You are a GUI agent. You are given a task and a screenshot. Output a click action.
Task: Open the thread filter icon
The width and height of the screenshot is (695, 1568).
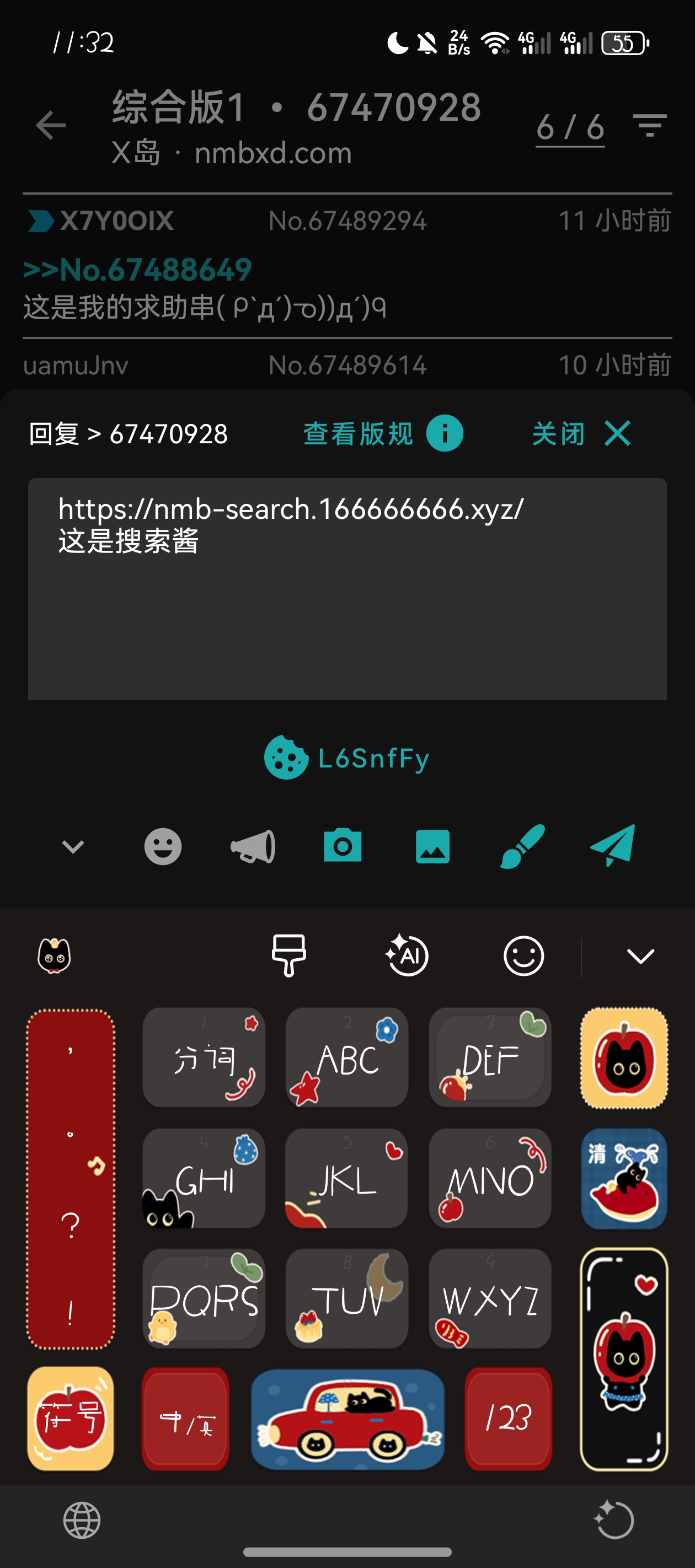point(649,125)
